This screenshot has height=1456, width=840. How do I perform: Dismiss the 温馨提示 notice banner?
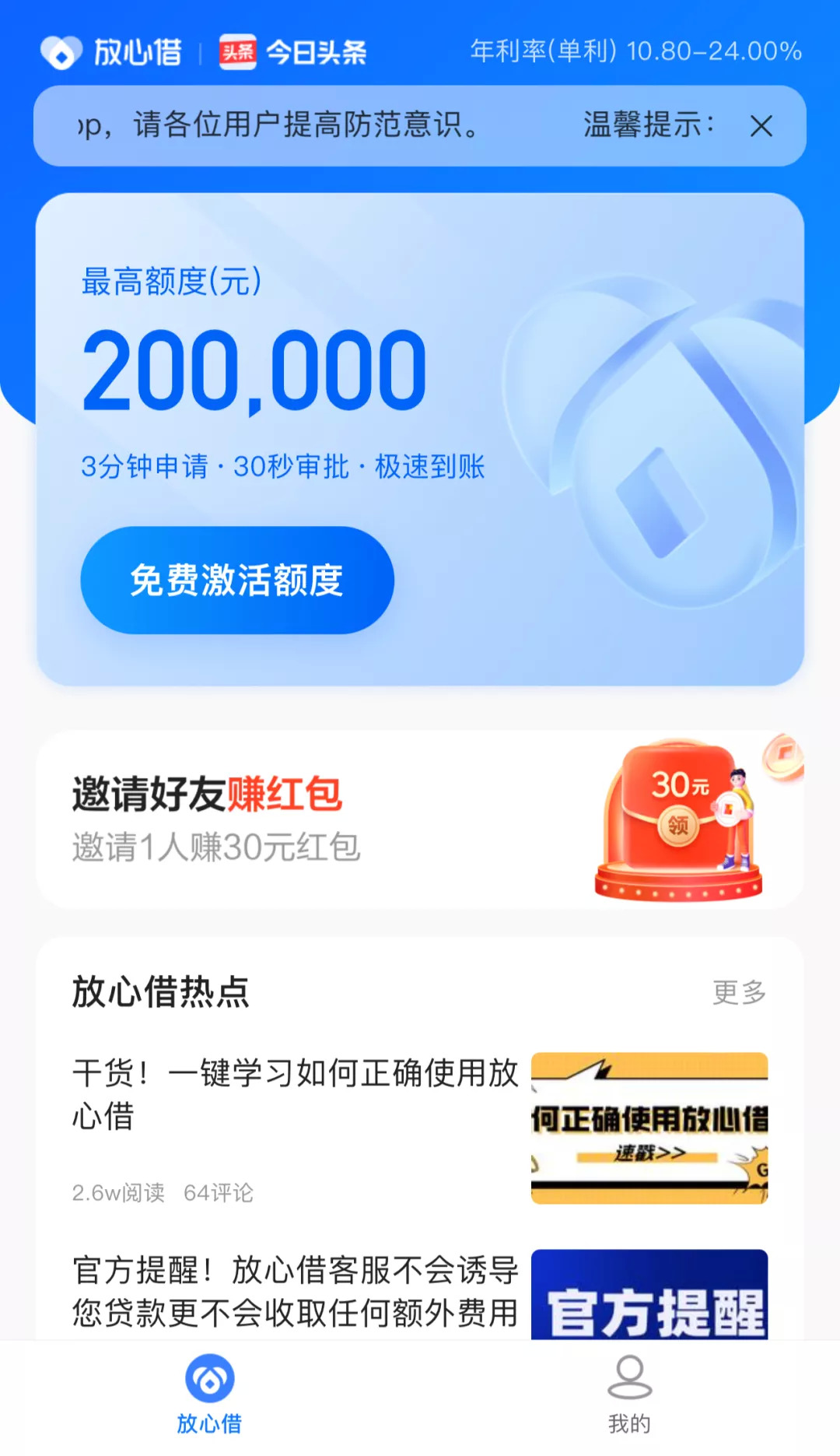761,126
